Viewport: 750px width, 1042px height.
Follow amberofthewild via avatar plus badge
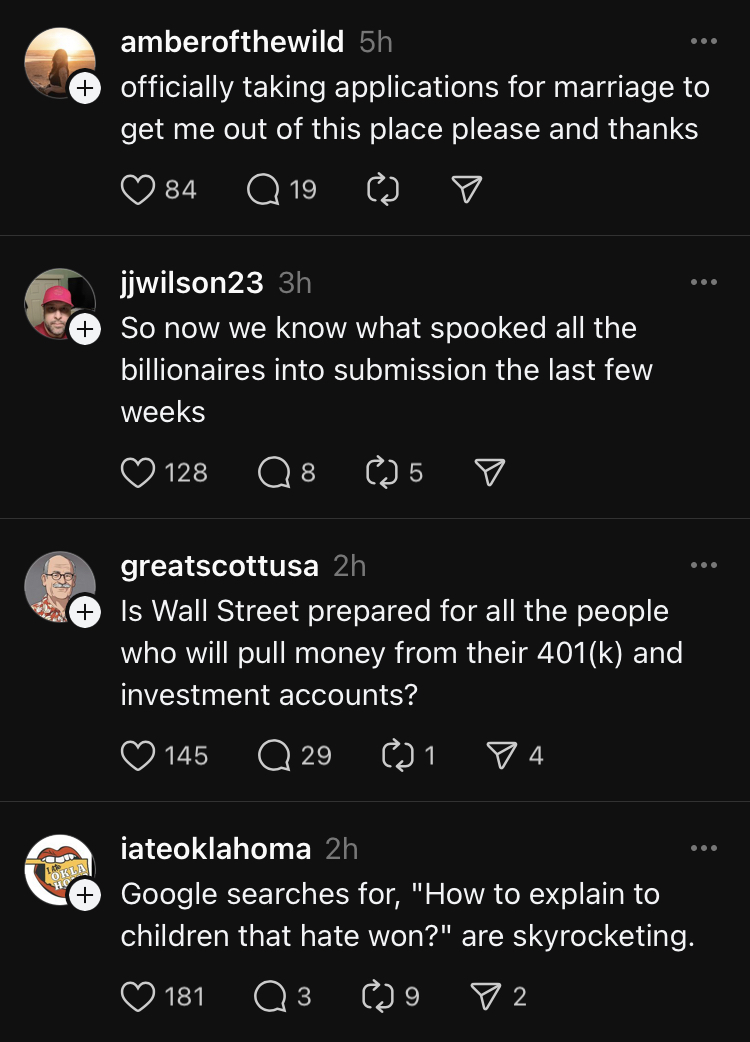[x=85, y=89]
